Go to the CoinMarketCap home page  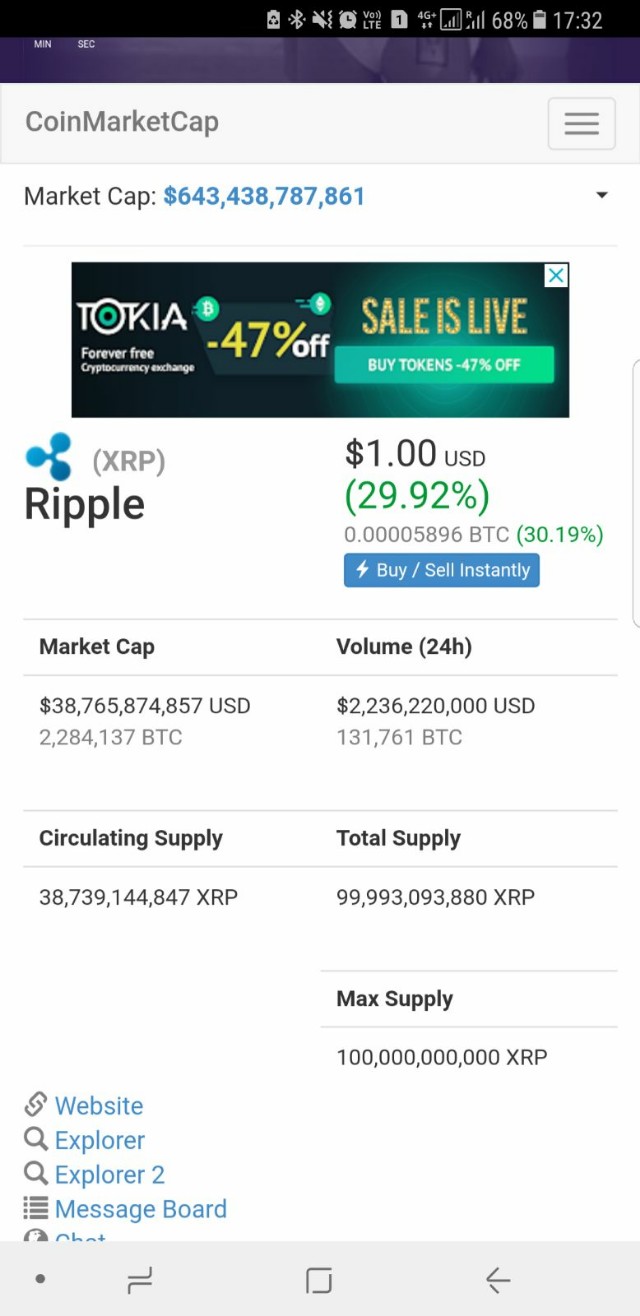(122, 122)
